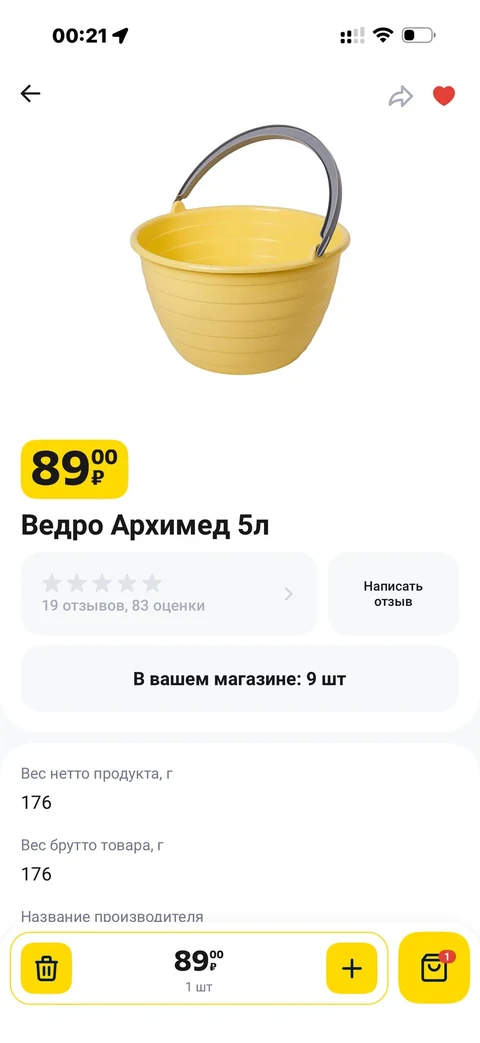Screen dimensions: 480x1043
Task: Open the 19 reviews and ratings
Action: [x=169, y=593]
